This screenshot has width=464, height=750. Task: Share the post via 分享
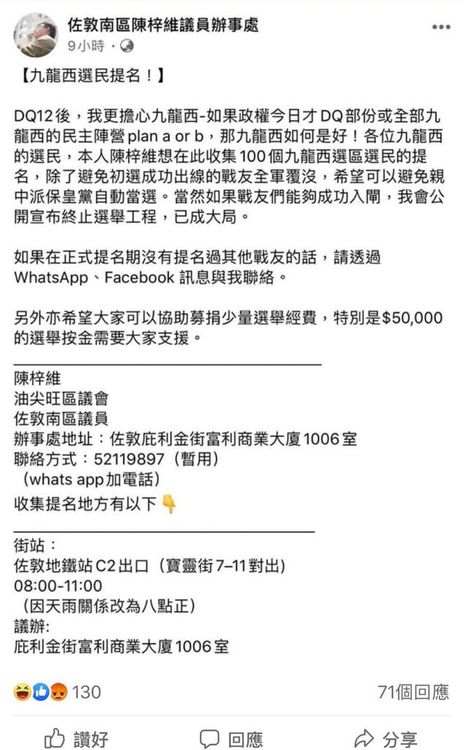(x=386, y=738)
